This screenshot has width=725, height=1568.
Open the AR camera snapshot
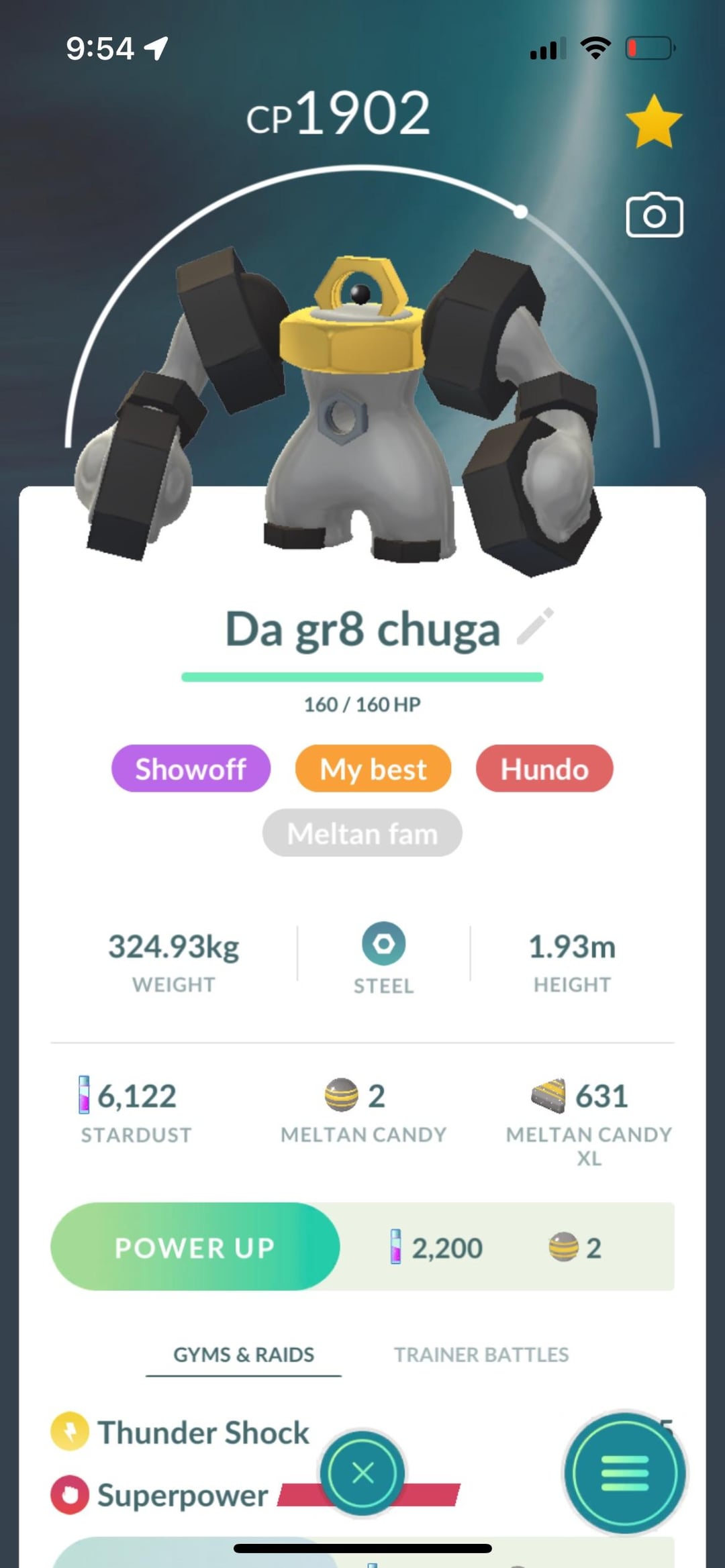(654, 215)
